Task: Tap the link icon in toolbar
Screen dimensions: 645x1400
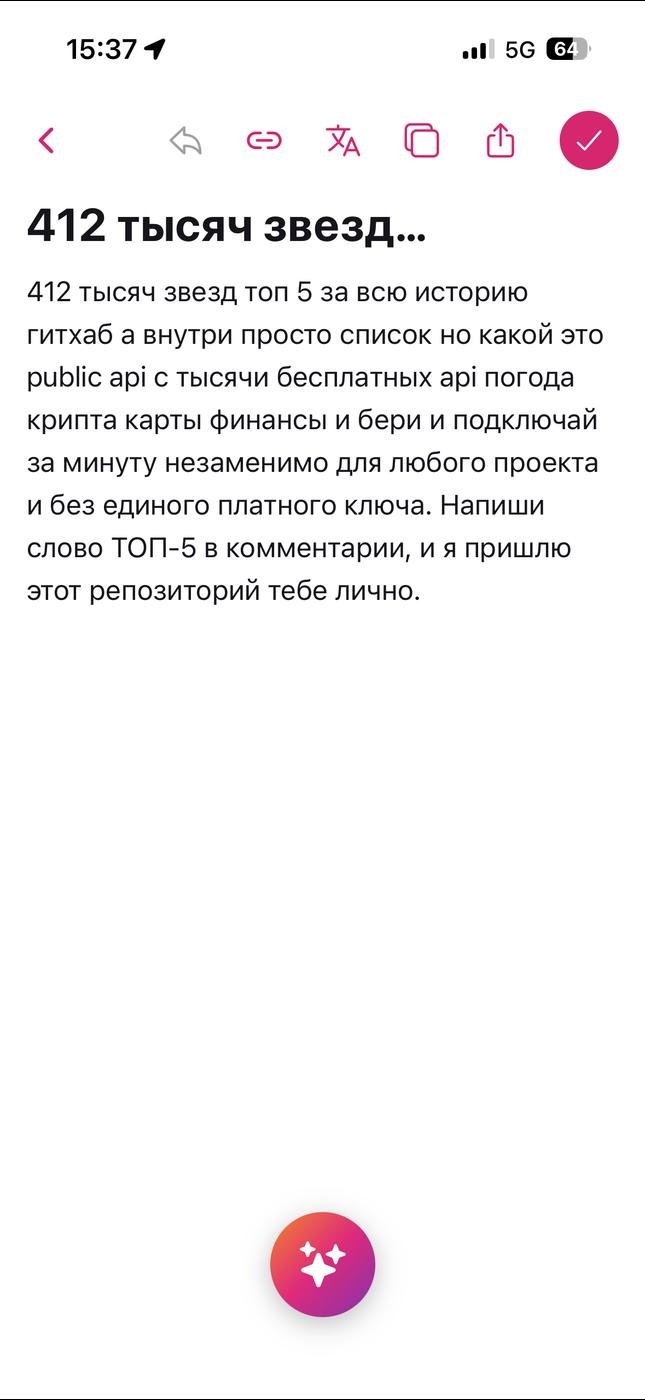Action: 264,141
